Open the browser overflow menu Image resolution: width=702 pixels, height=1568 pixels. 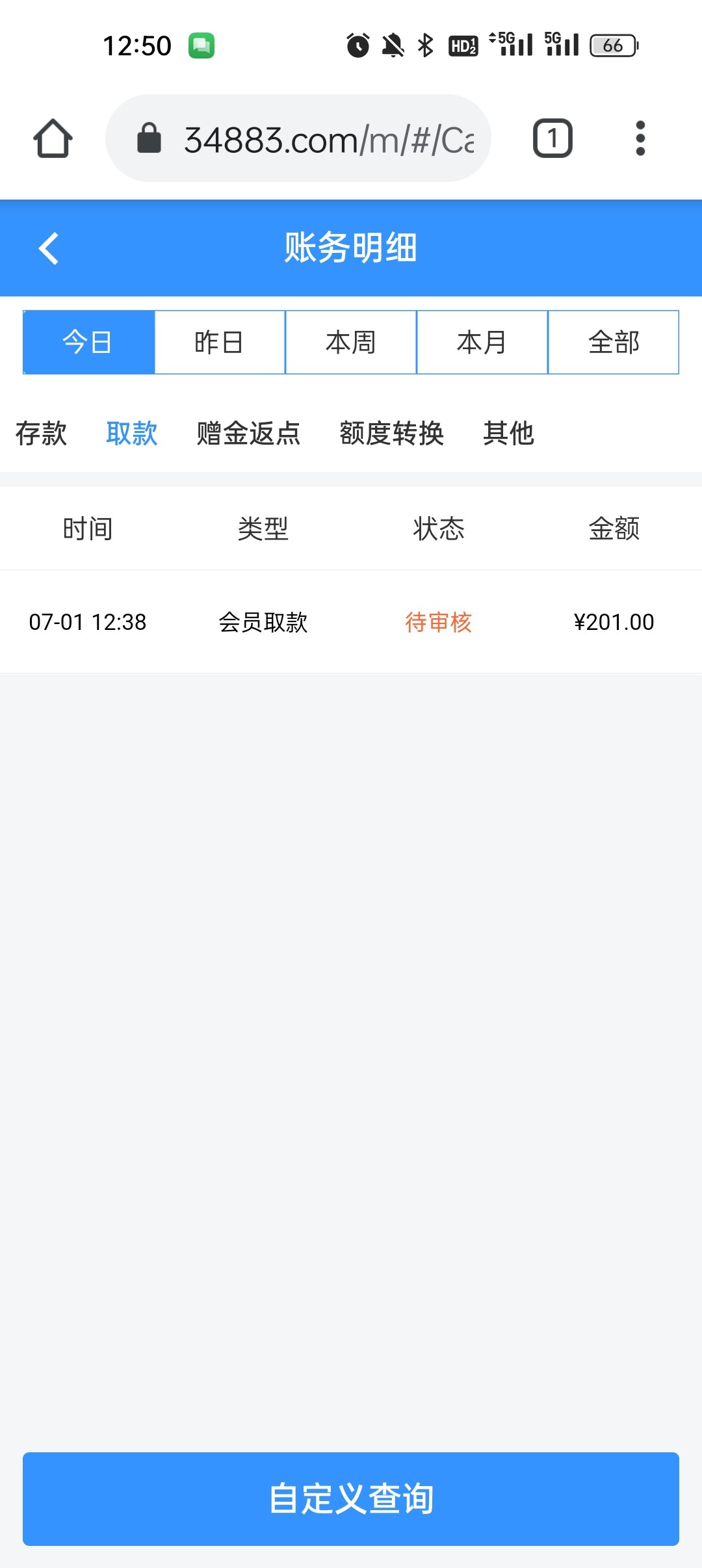coord(640,138)
